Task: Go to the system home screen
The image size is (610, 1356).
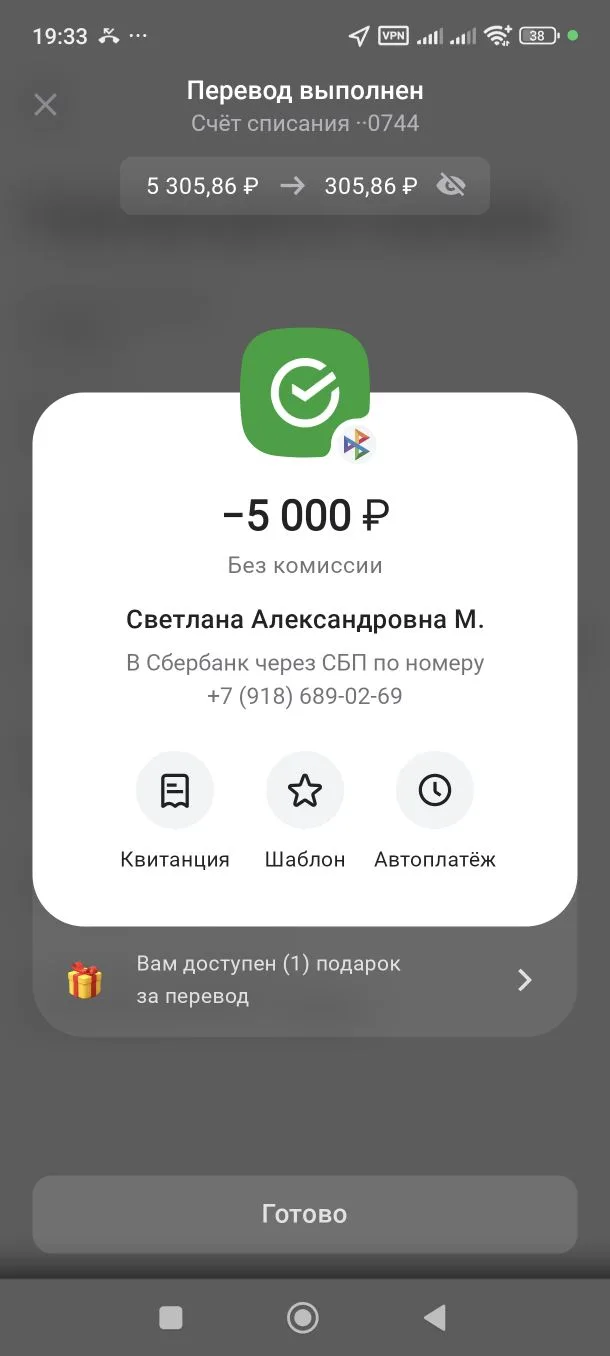Action: click(x=302, y=1318)
